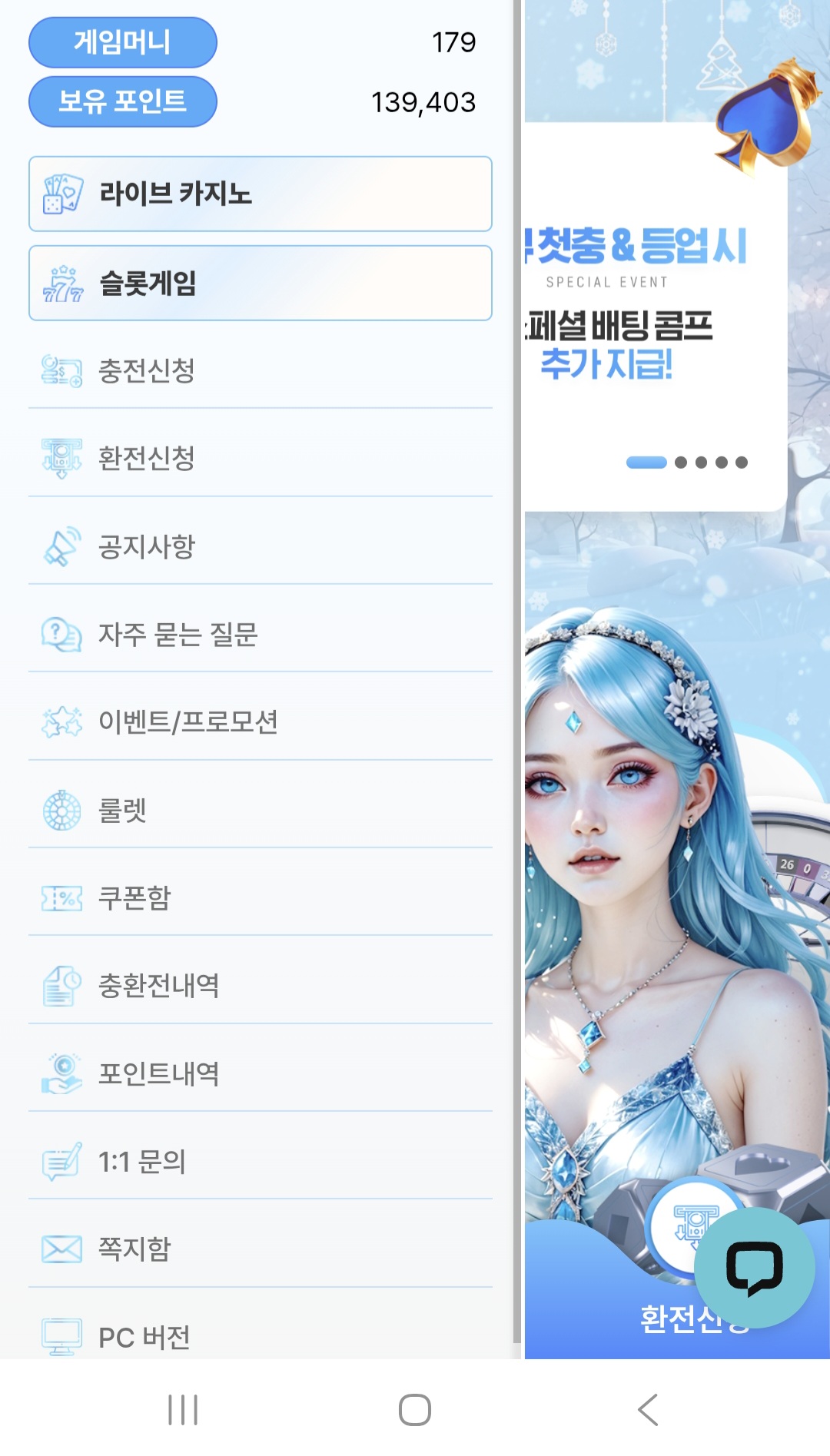Open 이벤트/프로모션 page
Screen dimensions: 830x1456
[260, 722]
